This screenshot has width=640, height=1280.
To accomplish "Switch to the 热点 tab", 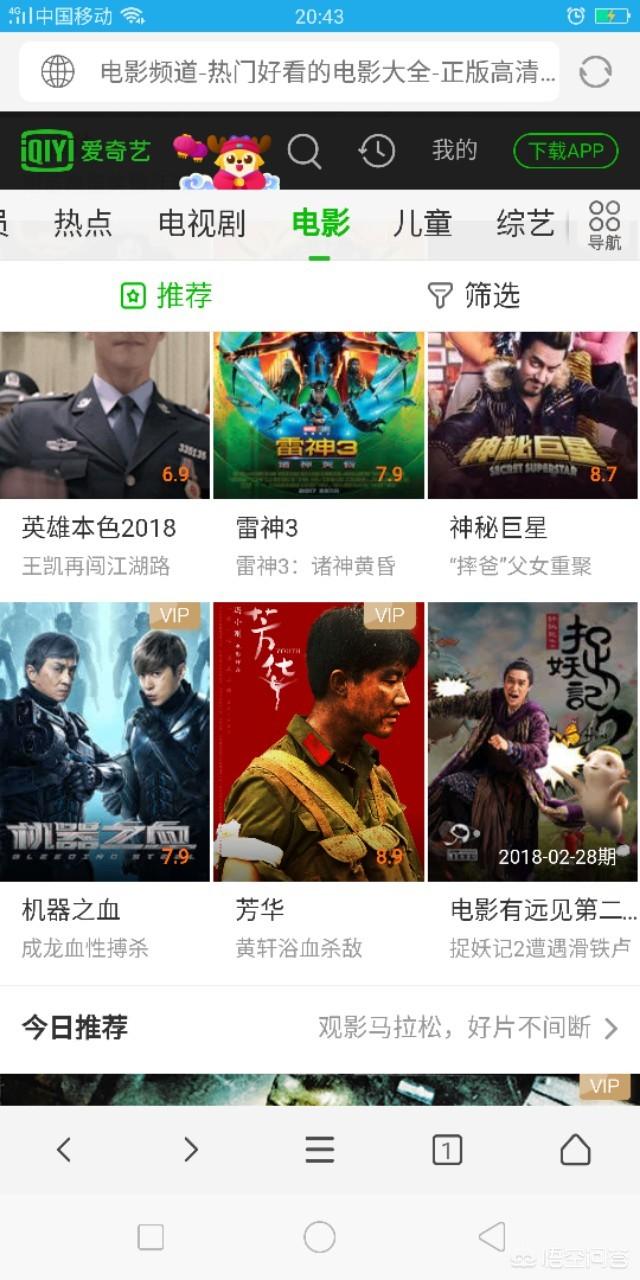I will click(83, 223).
